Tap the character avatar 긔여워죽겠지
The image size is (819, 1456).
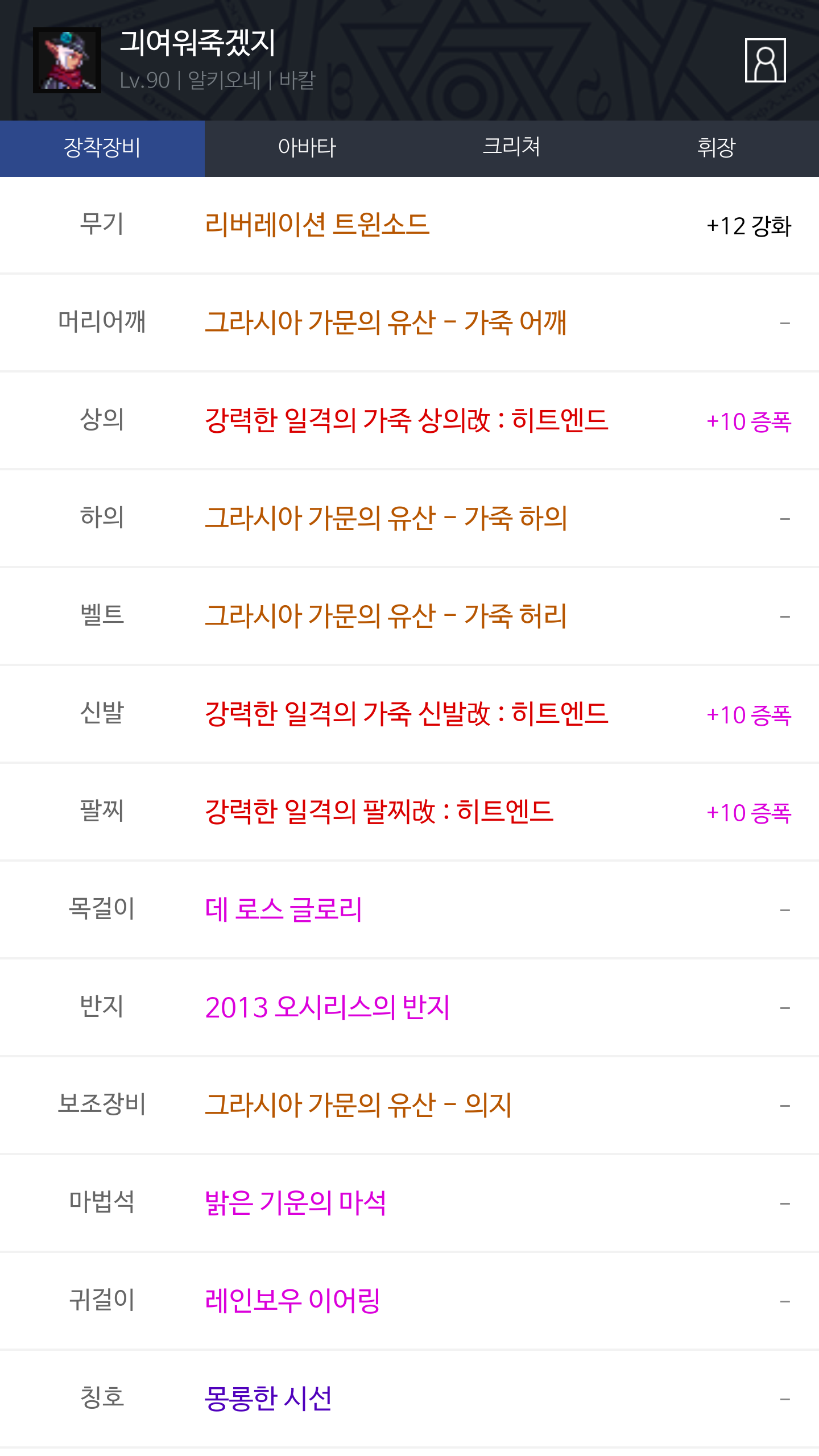point(67,60)
